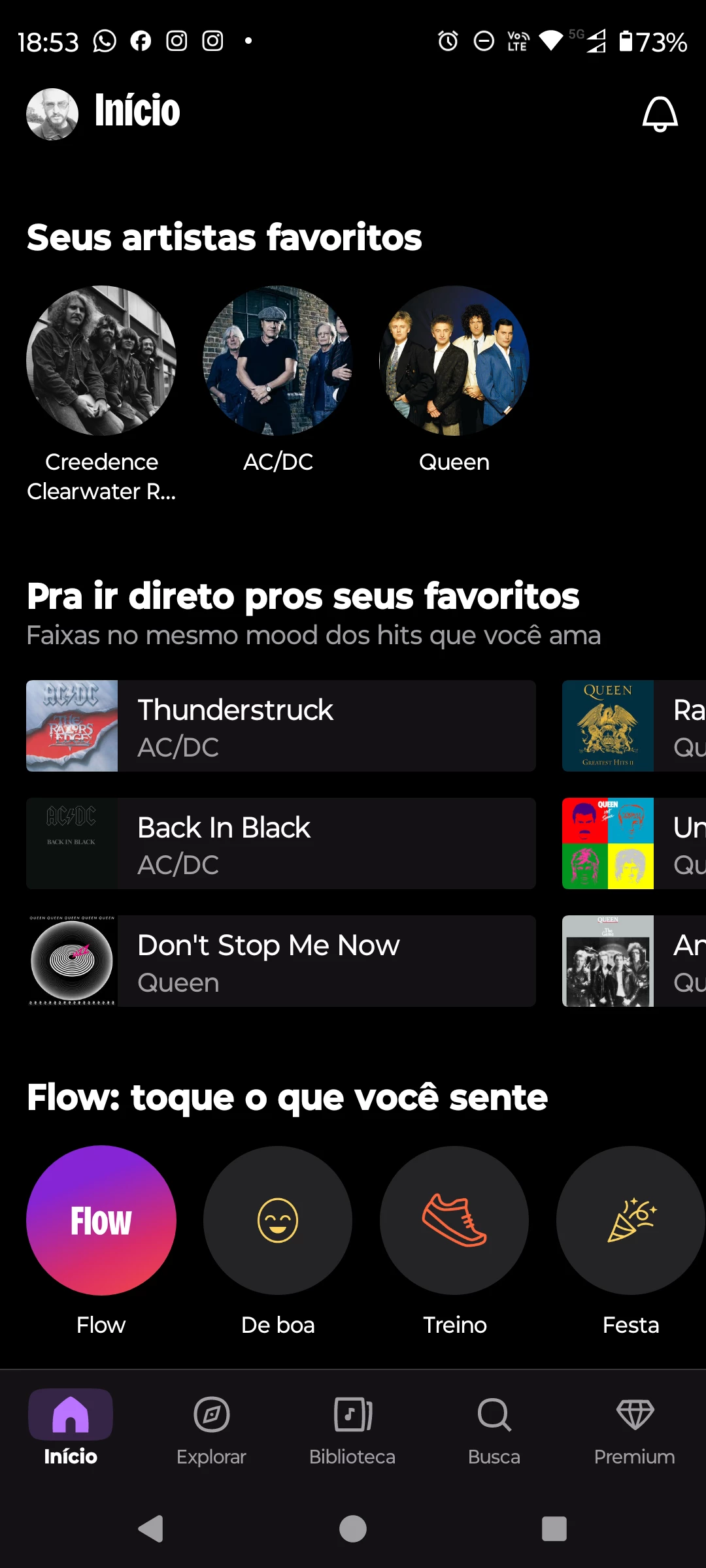Start the Flow mix
706x1568 pixels.
pyautogui.click(x=101, y=1220)
